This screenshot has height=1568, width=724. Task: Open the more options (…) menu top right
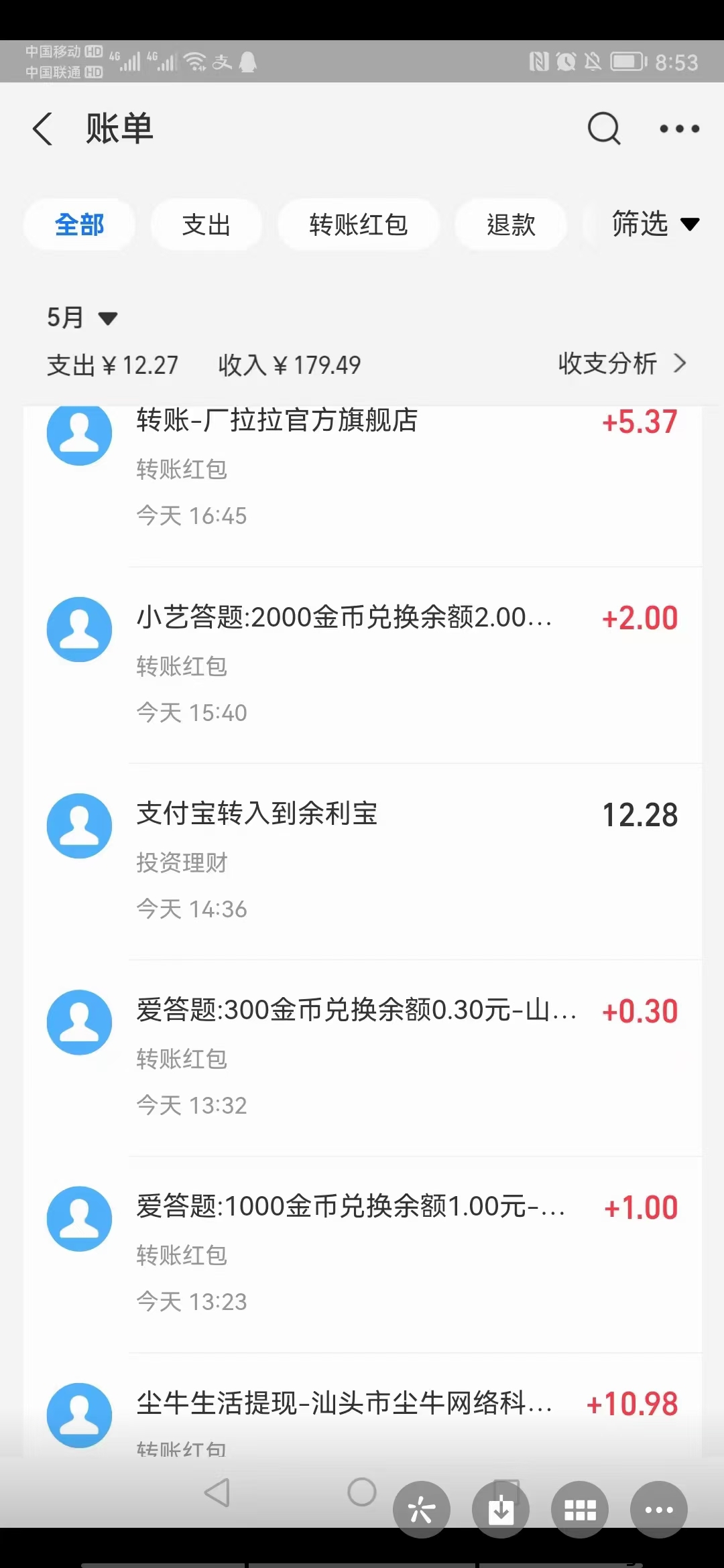tap(679, 129)
